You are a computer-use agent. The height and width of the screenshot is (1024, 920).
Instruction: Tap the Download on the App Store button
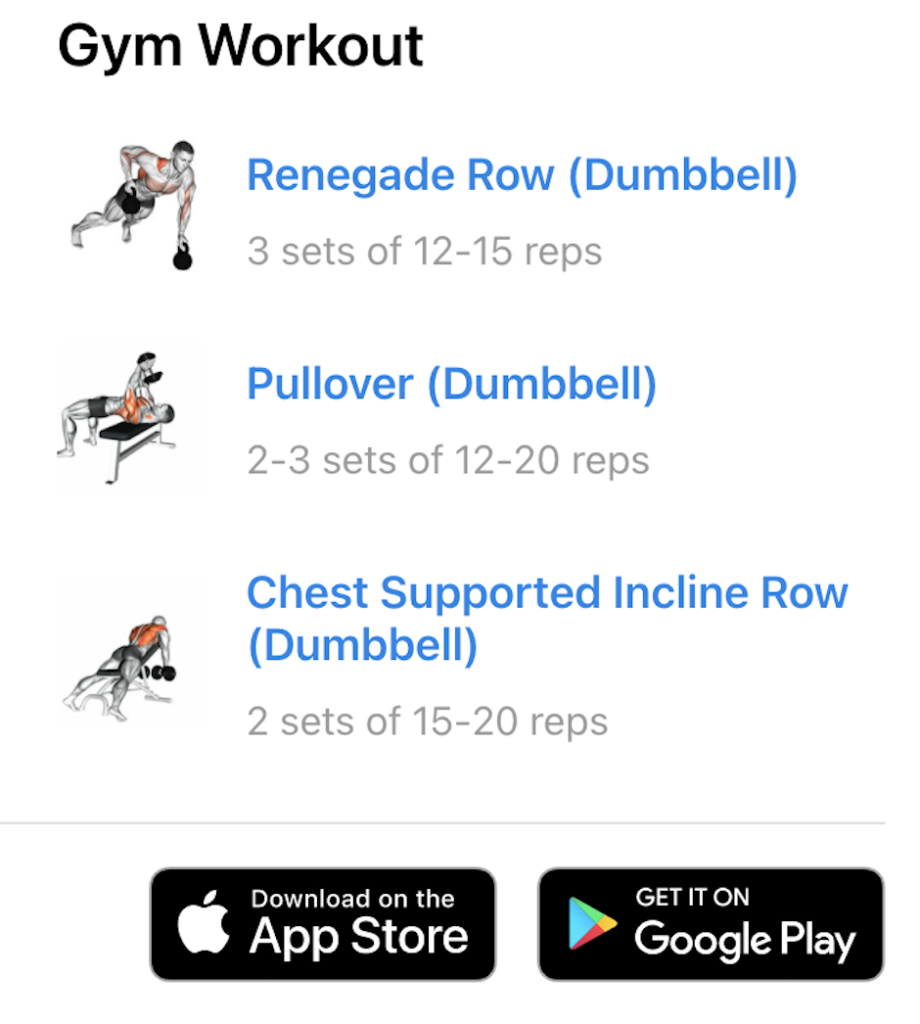pos(323,924)
